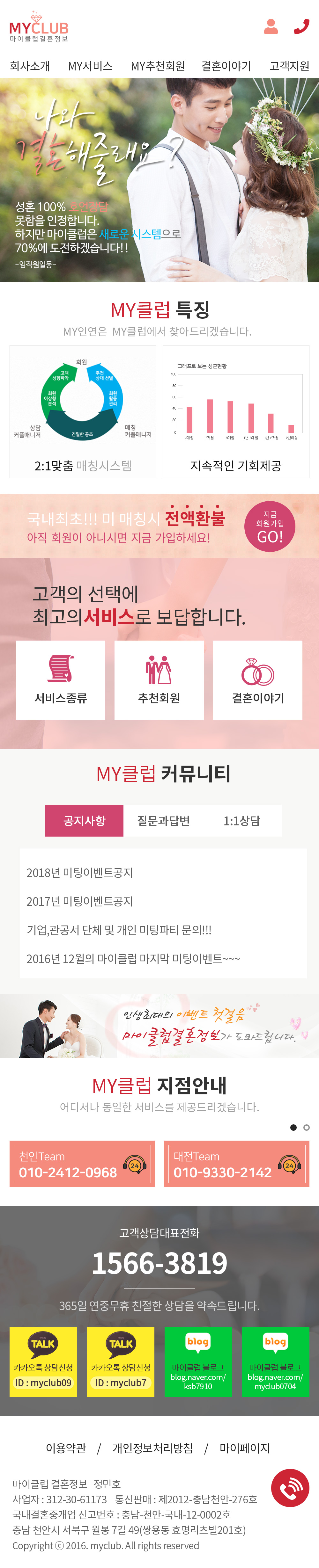Open blog.naver.com/ksb7910 blog tile
The image size is (319, 1568).
(198, 1362)
